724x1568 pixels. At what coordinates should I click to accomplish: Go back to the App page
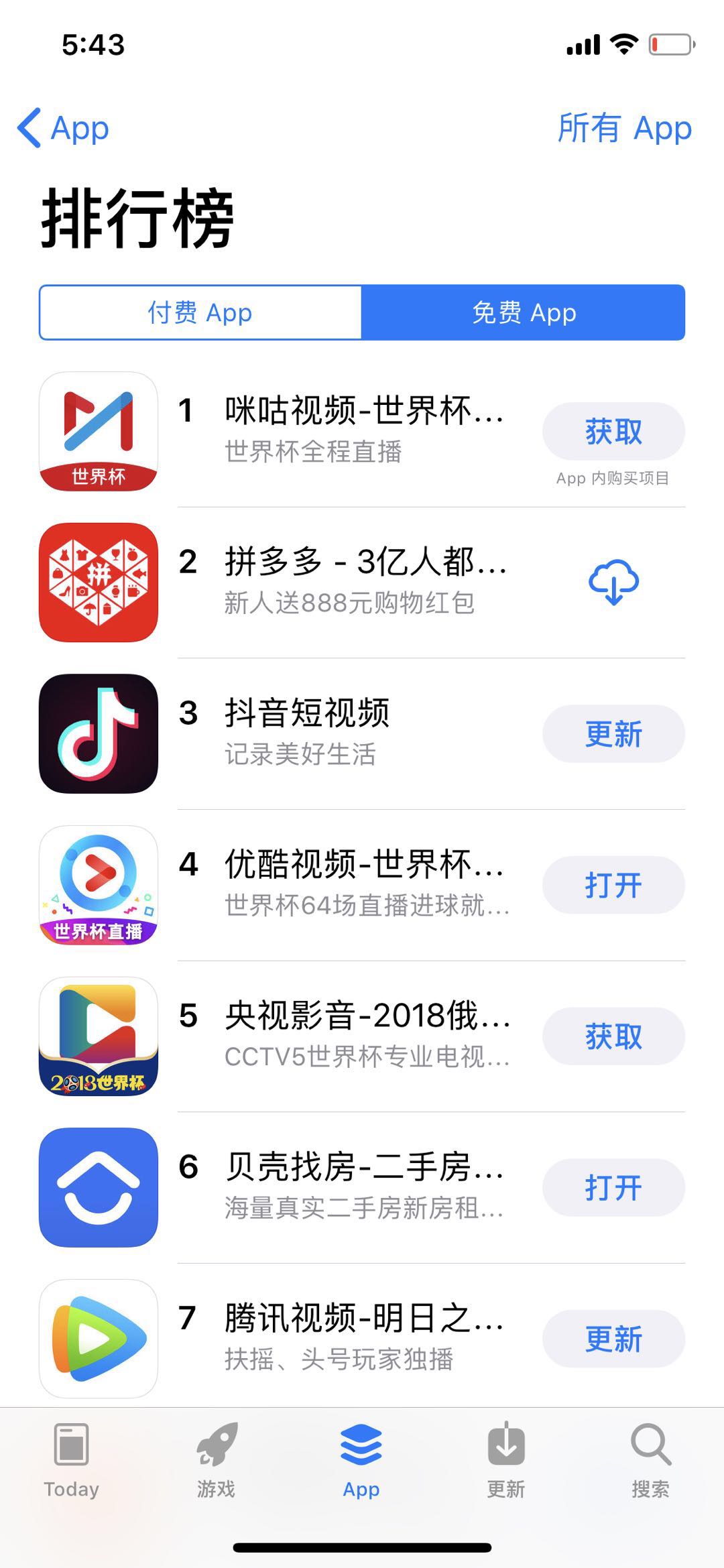63,127
